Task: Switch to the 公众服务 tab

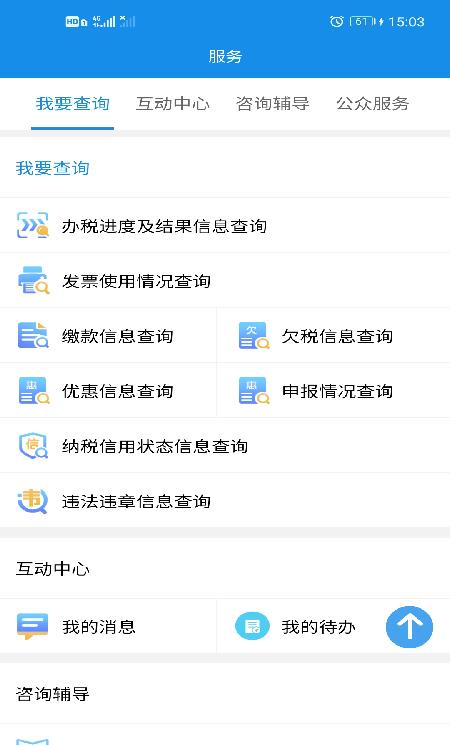Action: (373, 104)
